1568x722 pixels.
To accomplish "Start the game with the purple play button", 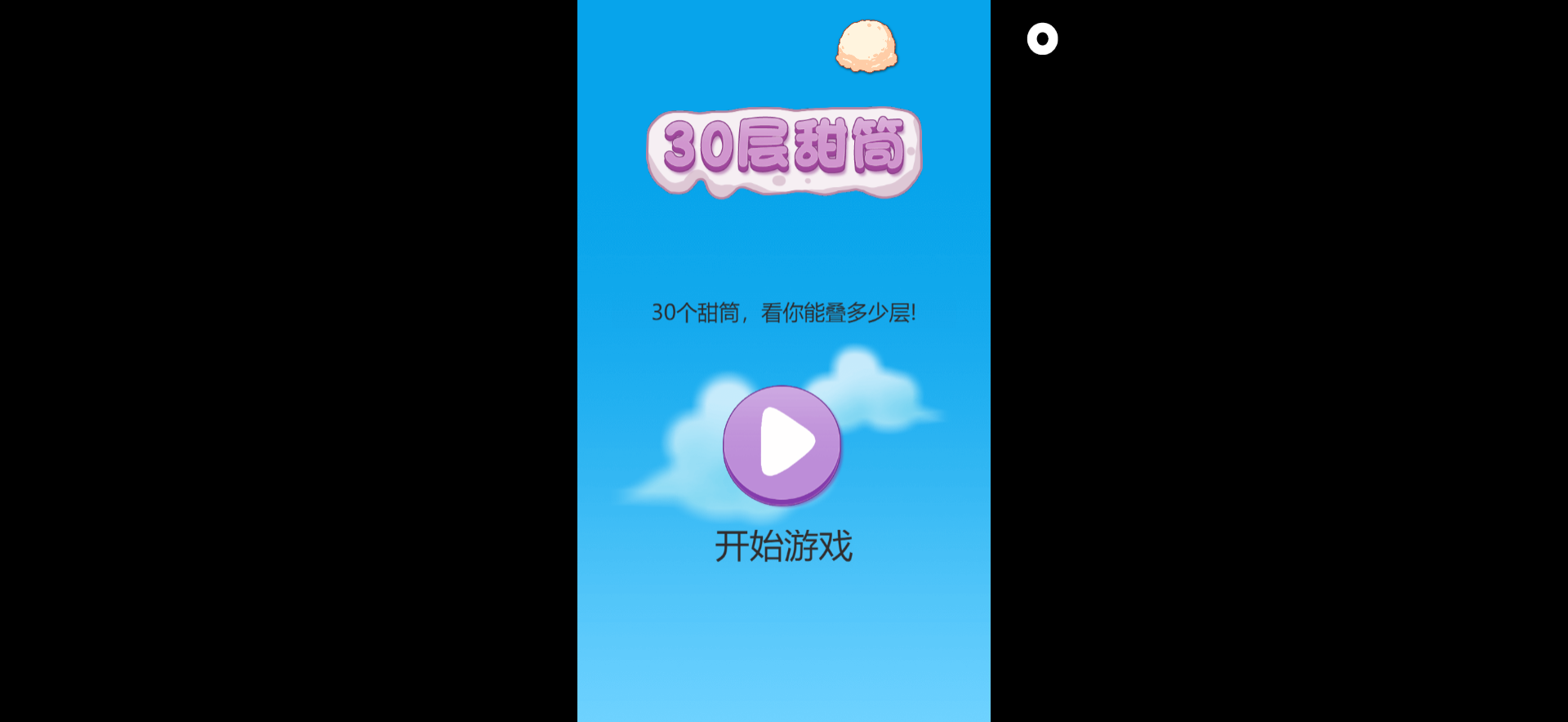I will [x=782, y=443].
